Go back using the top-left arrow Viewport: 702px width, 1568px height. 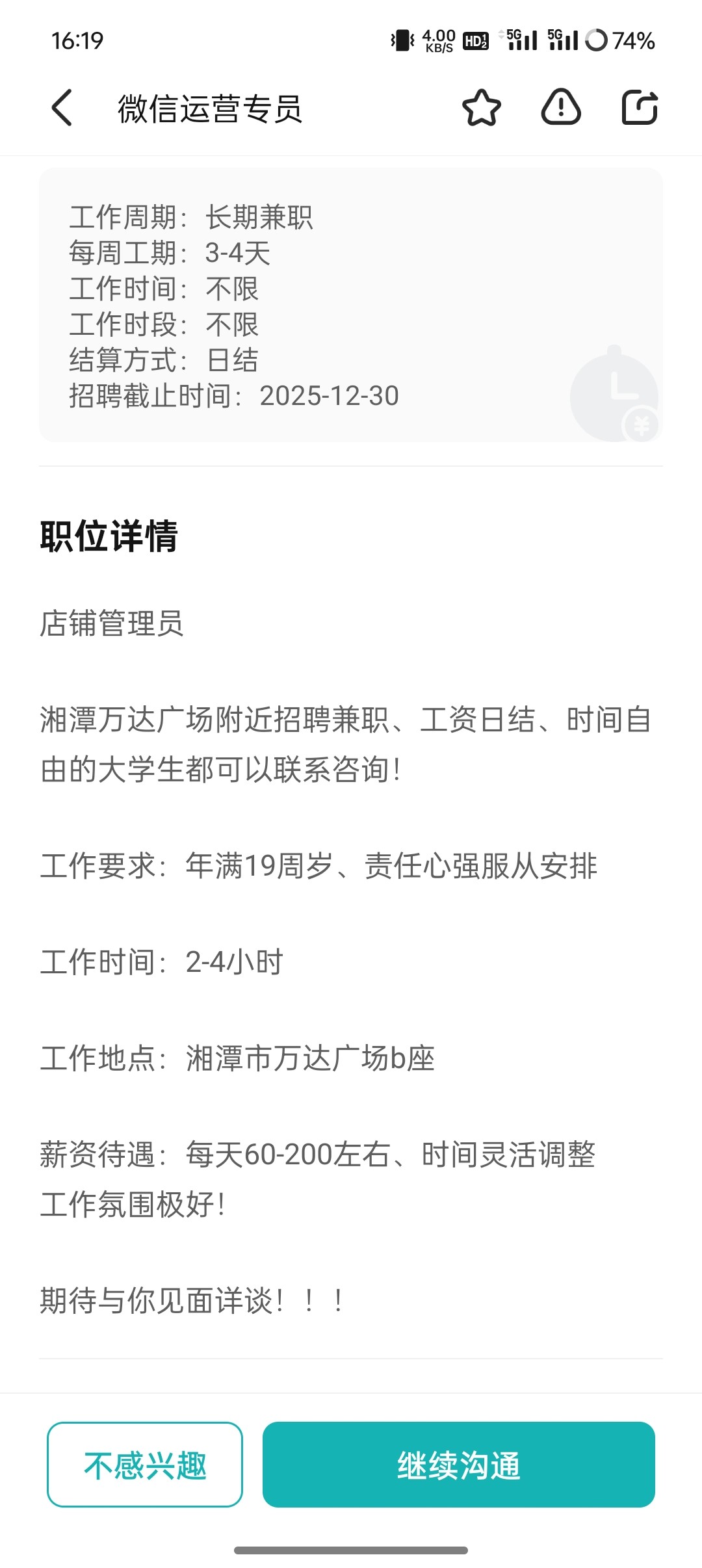(62, 107)
